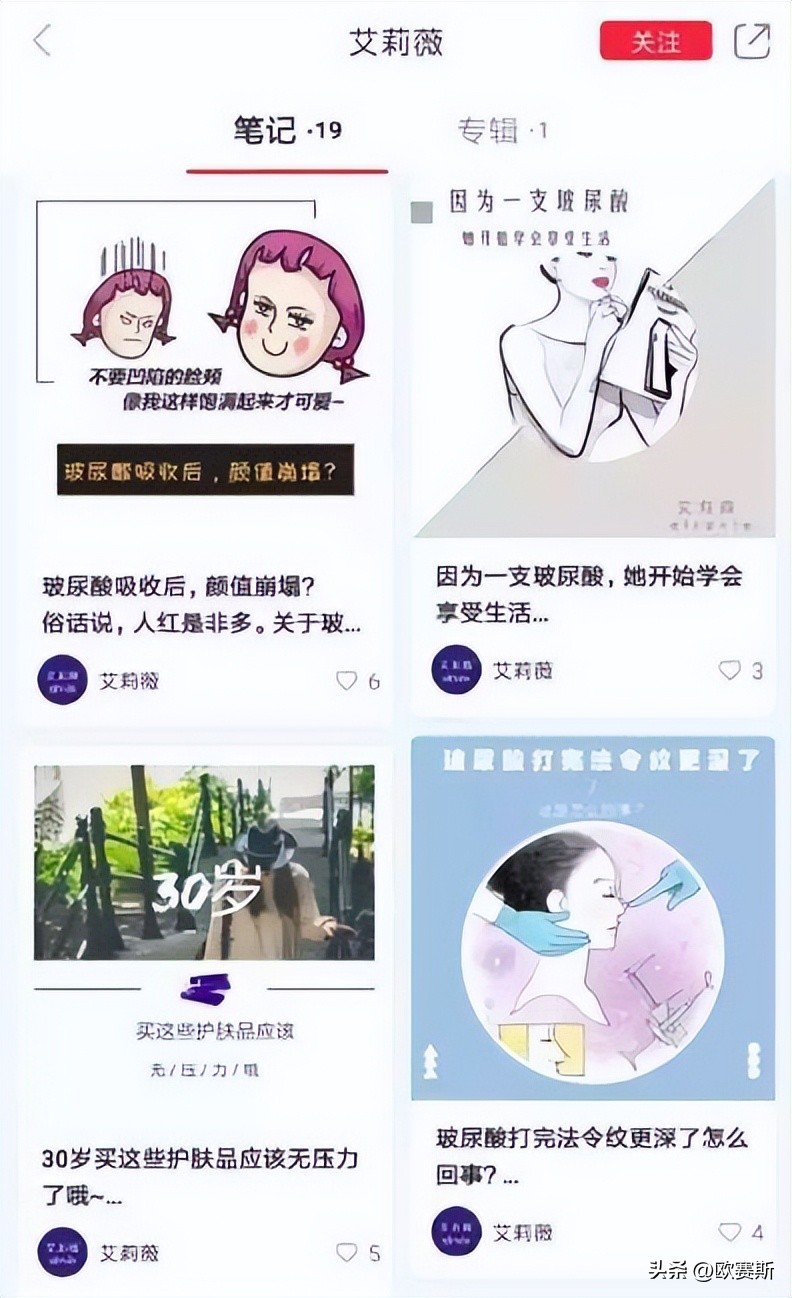Like the 玻尿酸吸收后 note with heart icon
This screenshot has height=1298, width=792.
[348, 680]
